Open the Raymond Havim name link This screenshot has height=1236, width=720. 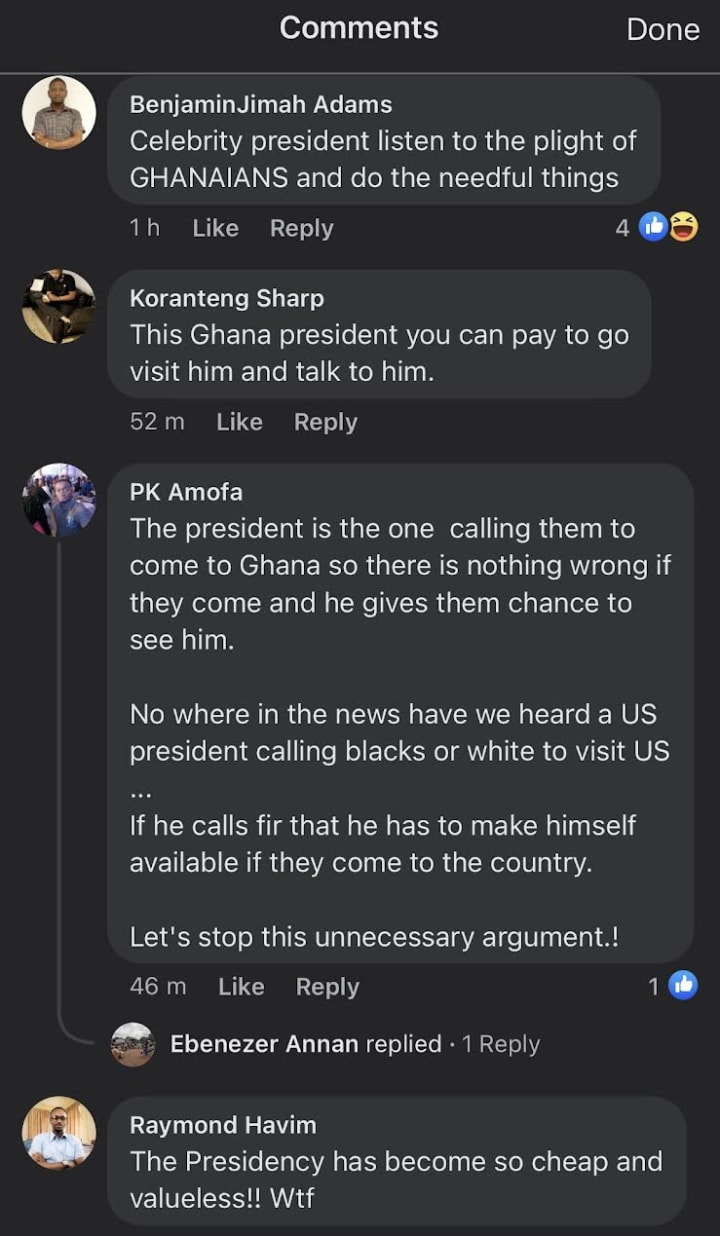tap(223, 1125)
